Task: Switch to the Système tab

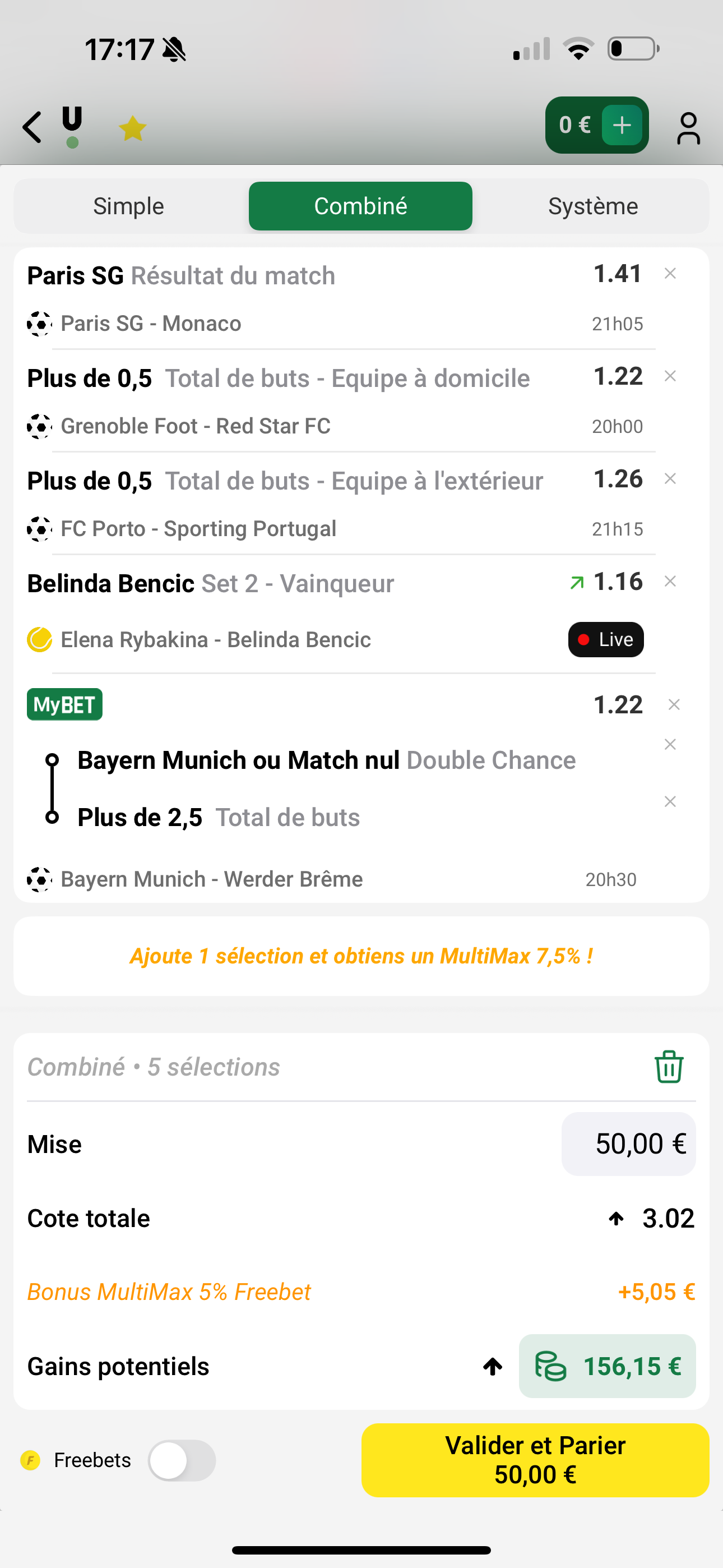Action: point(593,206)
